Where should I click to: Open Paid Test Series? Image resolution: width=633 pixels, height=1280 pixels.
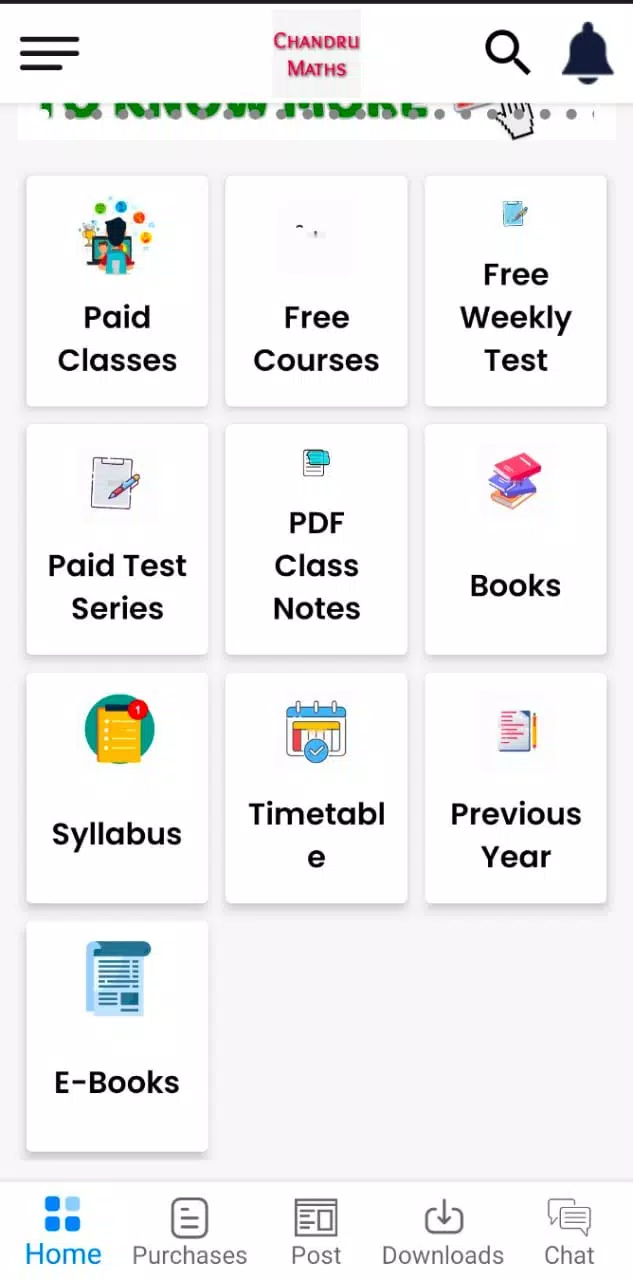pyautogui.click(x=117, y=539)
